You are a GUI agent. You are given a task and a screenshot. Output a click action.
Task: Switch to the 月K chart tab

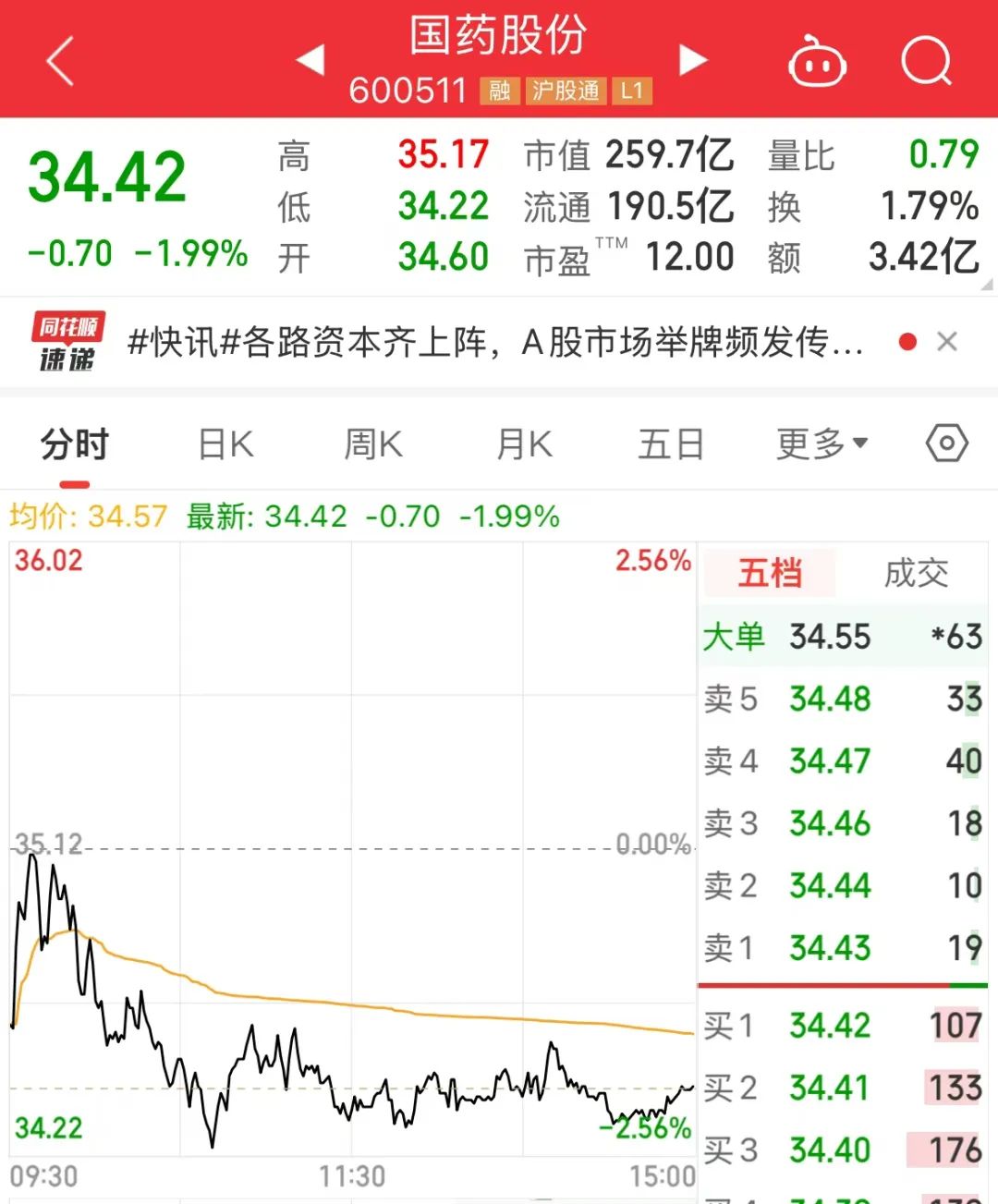click(x=524, y=444)
